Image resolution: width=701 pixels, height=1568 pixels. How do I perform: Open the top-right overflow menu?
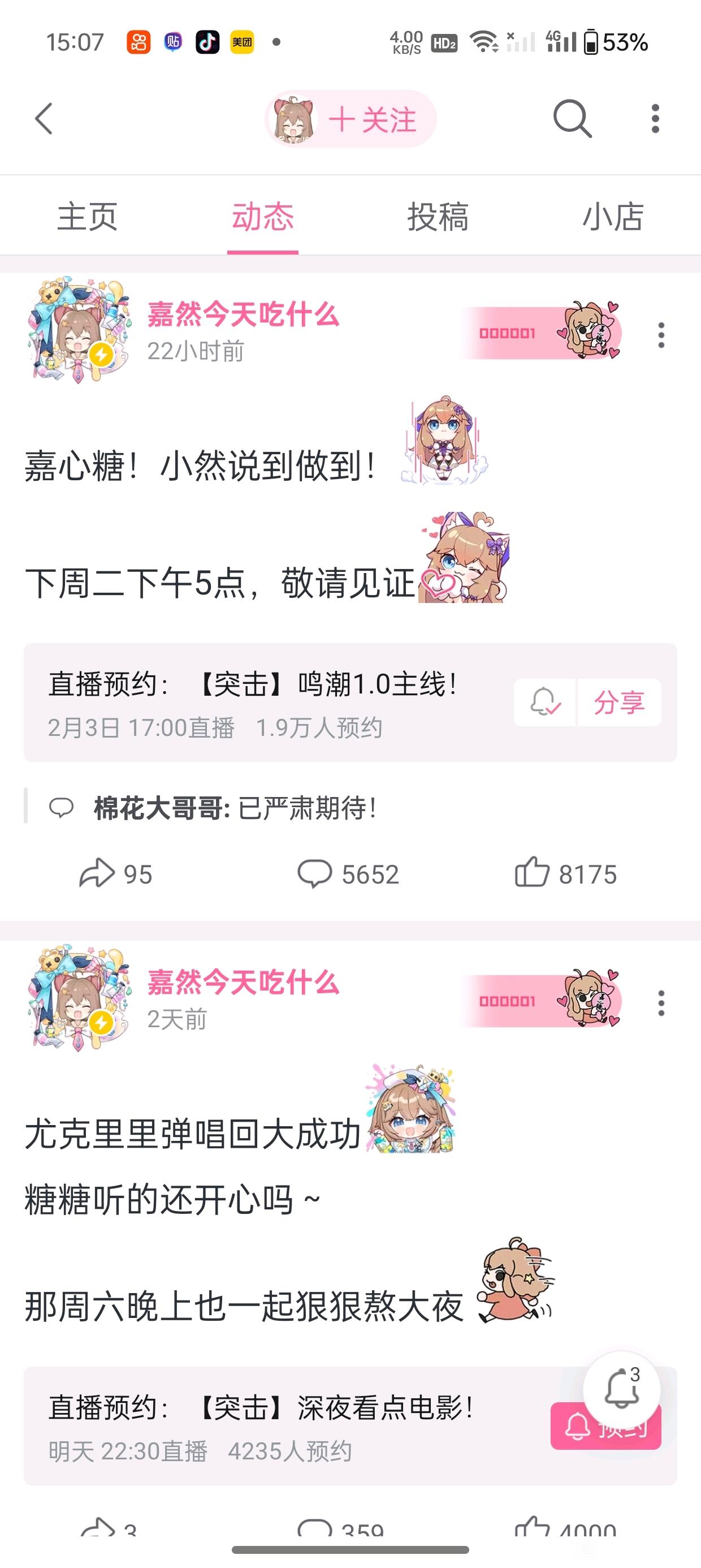[655, 119]
